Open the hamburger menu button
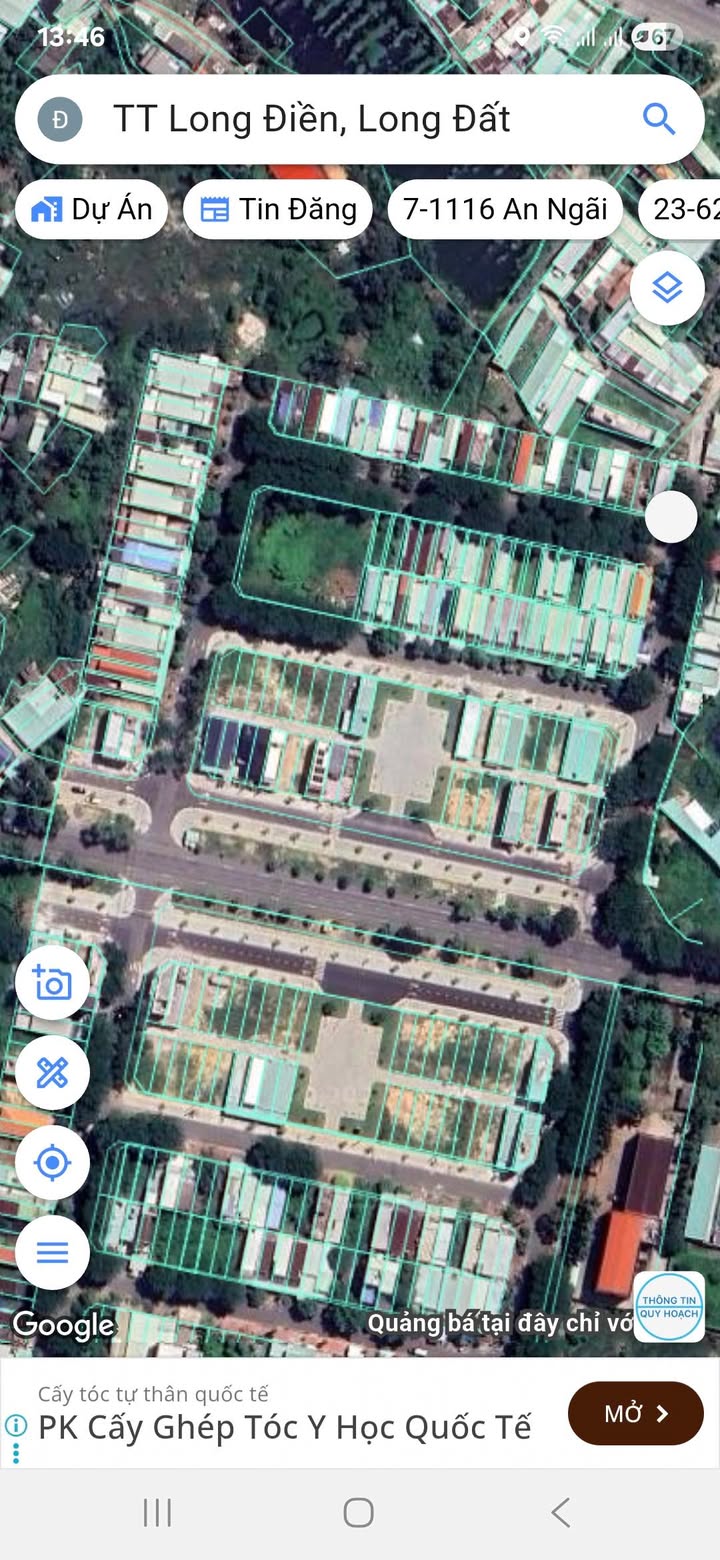The height and width of the screenshot is (1560, 720). 52,1252
